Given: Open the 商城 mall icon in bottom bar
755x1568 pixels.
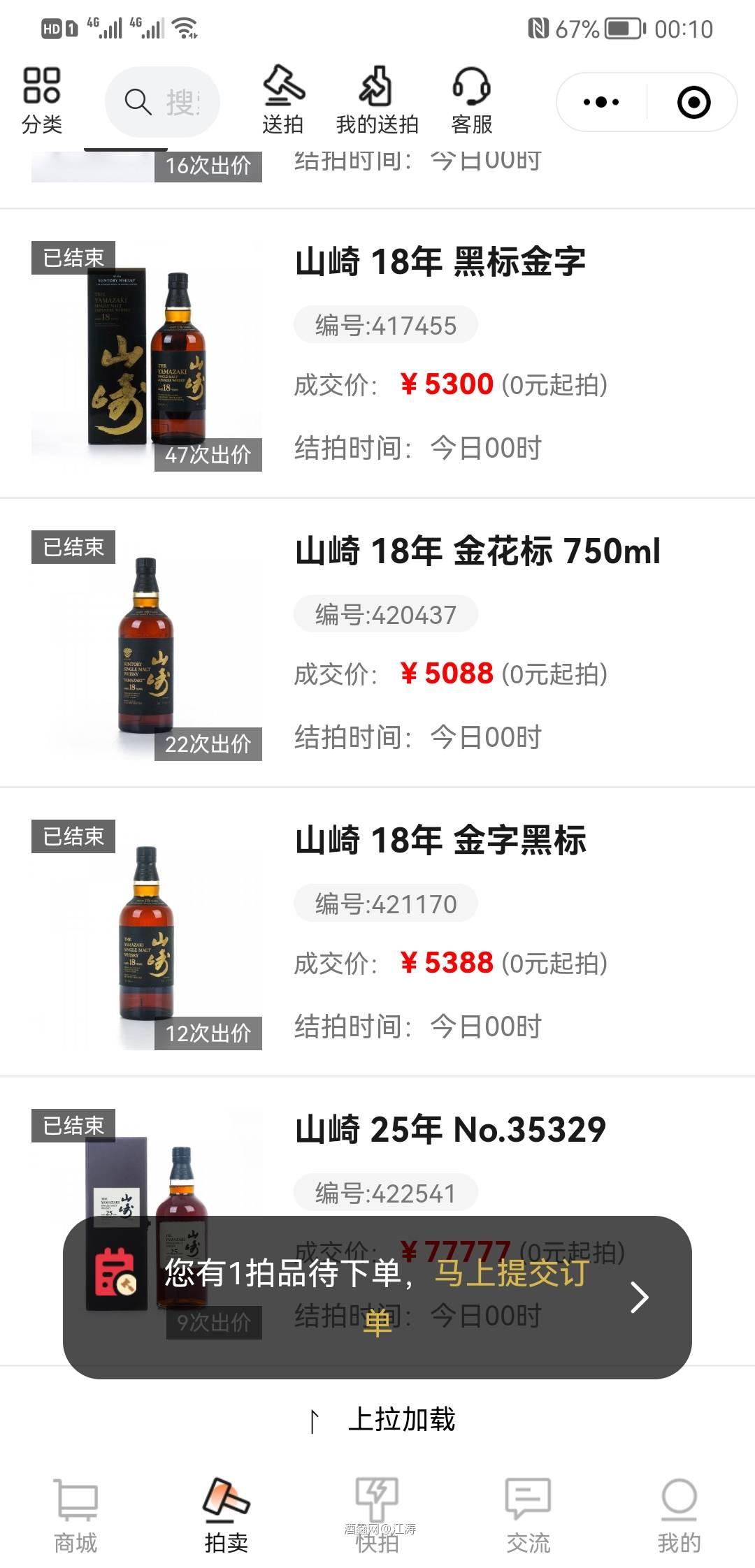Looking at the screenshot, I should 77,1509.
